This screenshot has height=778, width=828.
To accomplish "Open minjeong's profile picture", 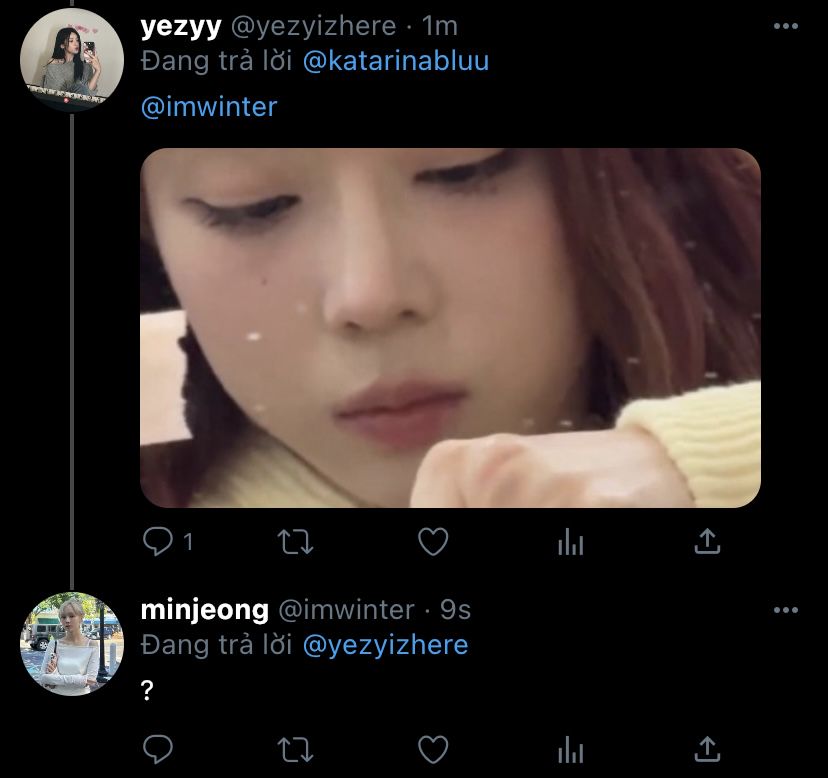I will click(x=71, y=644).
